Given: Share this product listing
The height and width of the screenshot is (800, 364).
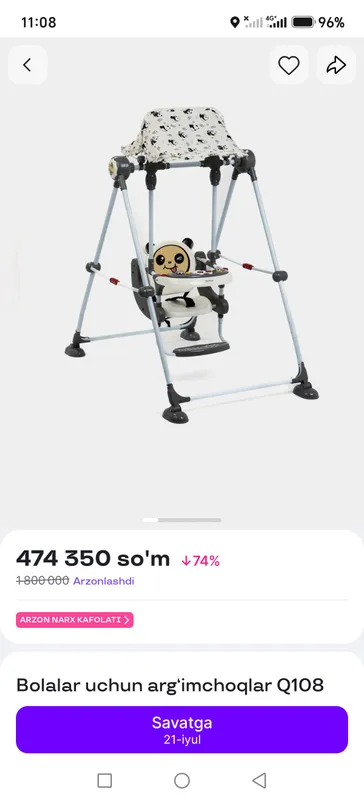Looking at the screenshot, I should point(336,65).
